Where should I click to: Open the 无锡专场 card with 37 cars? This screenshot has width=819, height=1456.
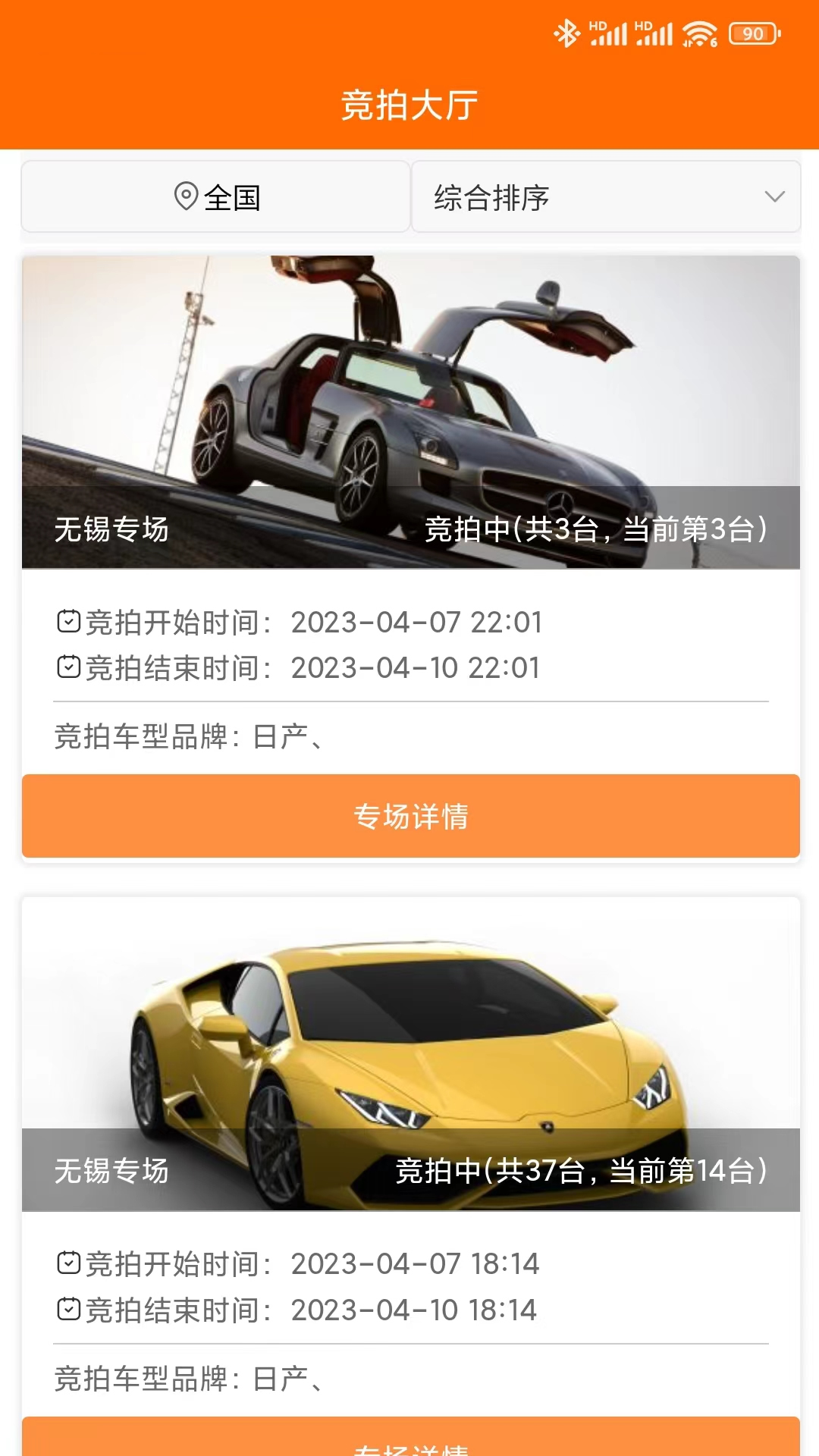click(410, 1054)
